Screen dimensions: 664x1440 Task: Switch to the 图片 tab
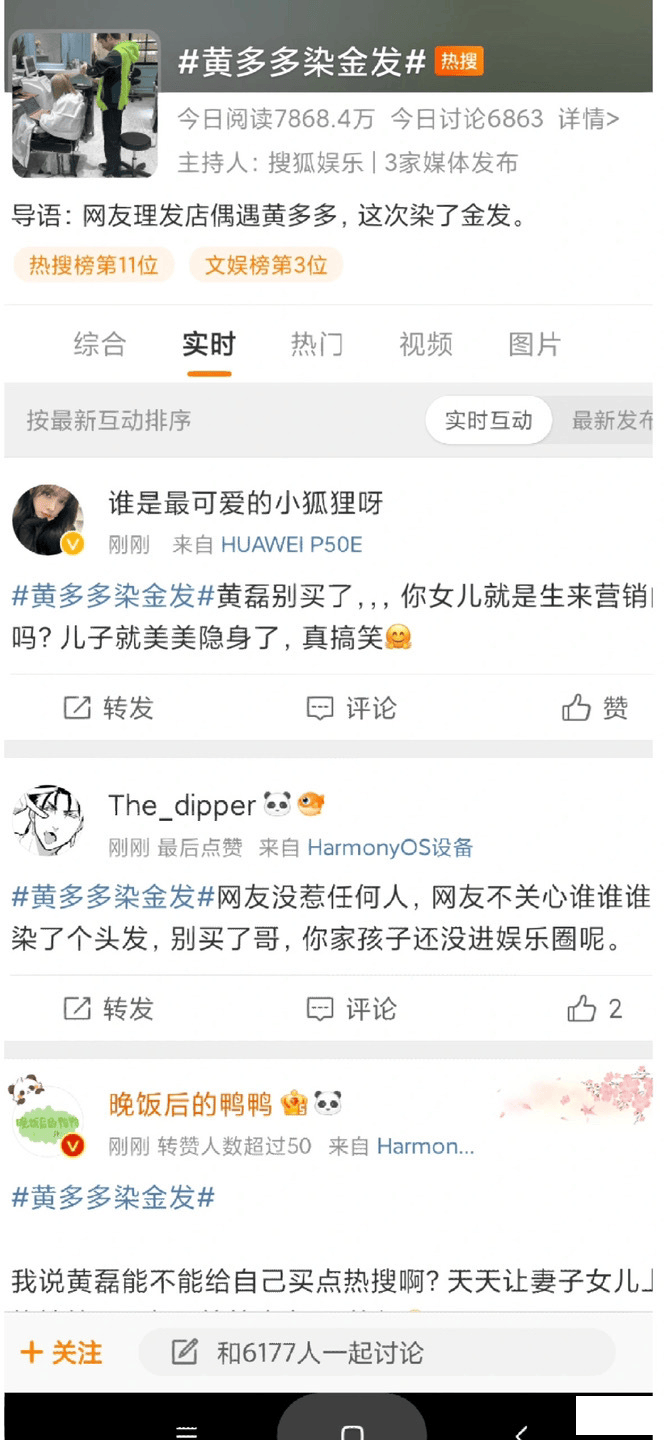[x=534, y=345]
